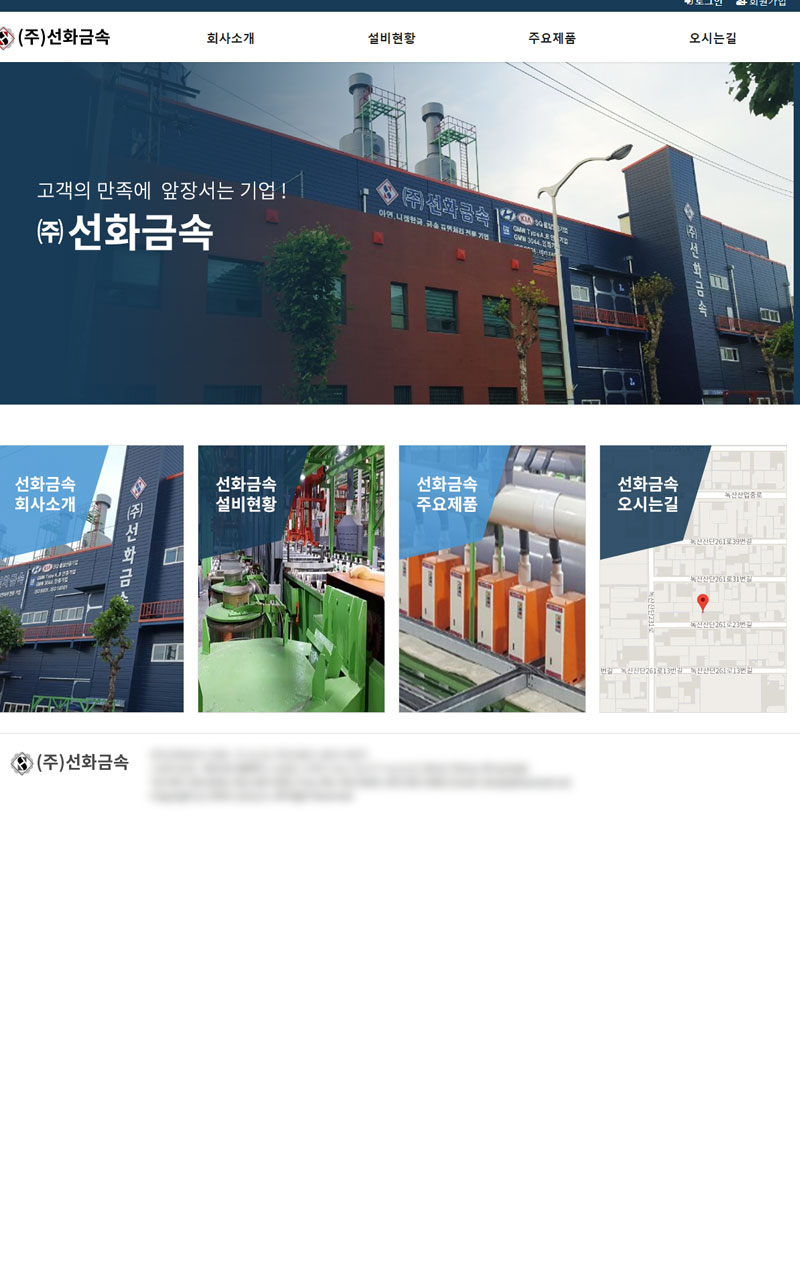Go to the 설비현황 menu

click(x=391, y=39)
